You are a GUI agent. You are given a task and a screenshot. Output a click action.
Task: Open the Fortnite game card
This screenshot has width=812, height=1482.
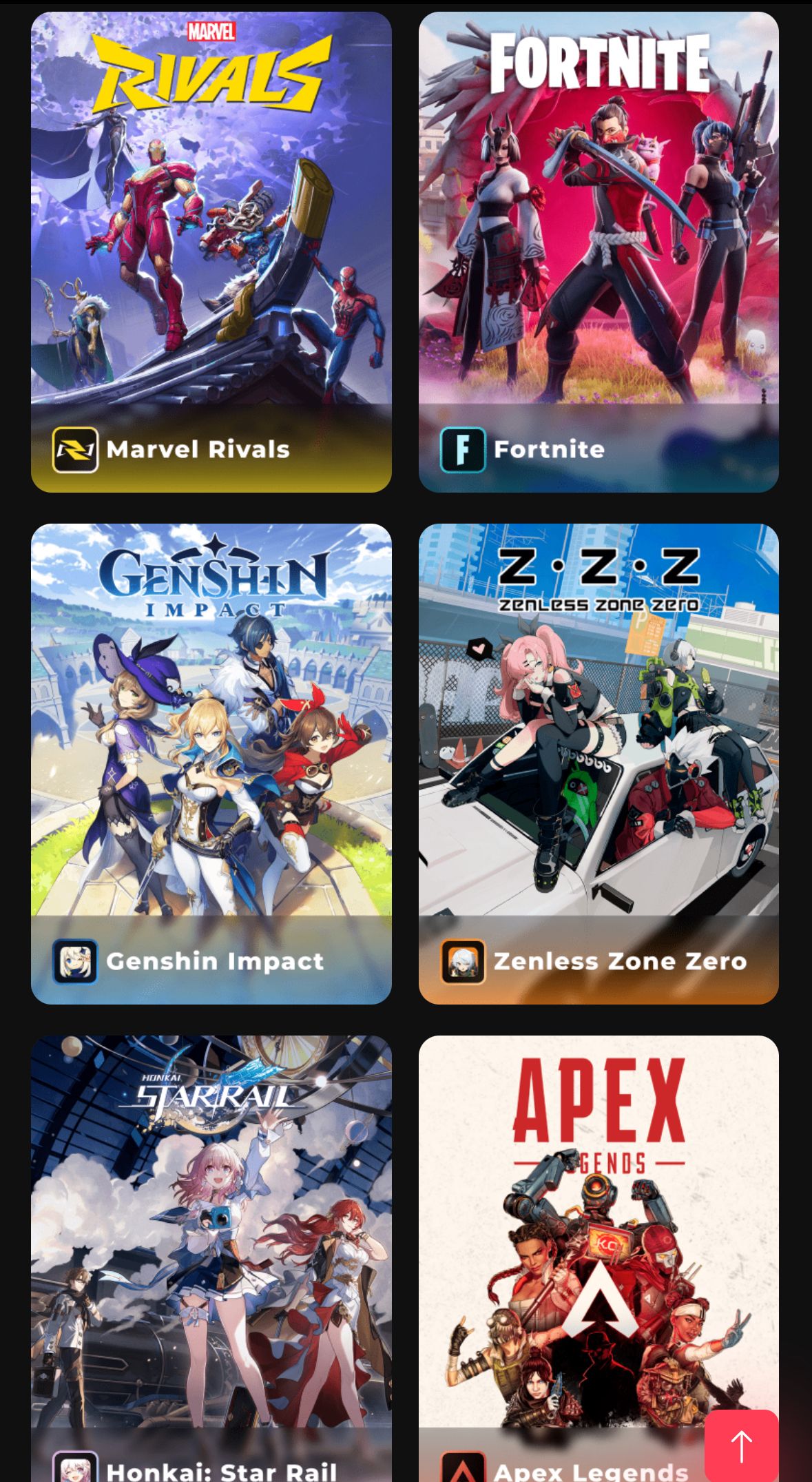pos(598,251)
